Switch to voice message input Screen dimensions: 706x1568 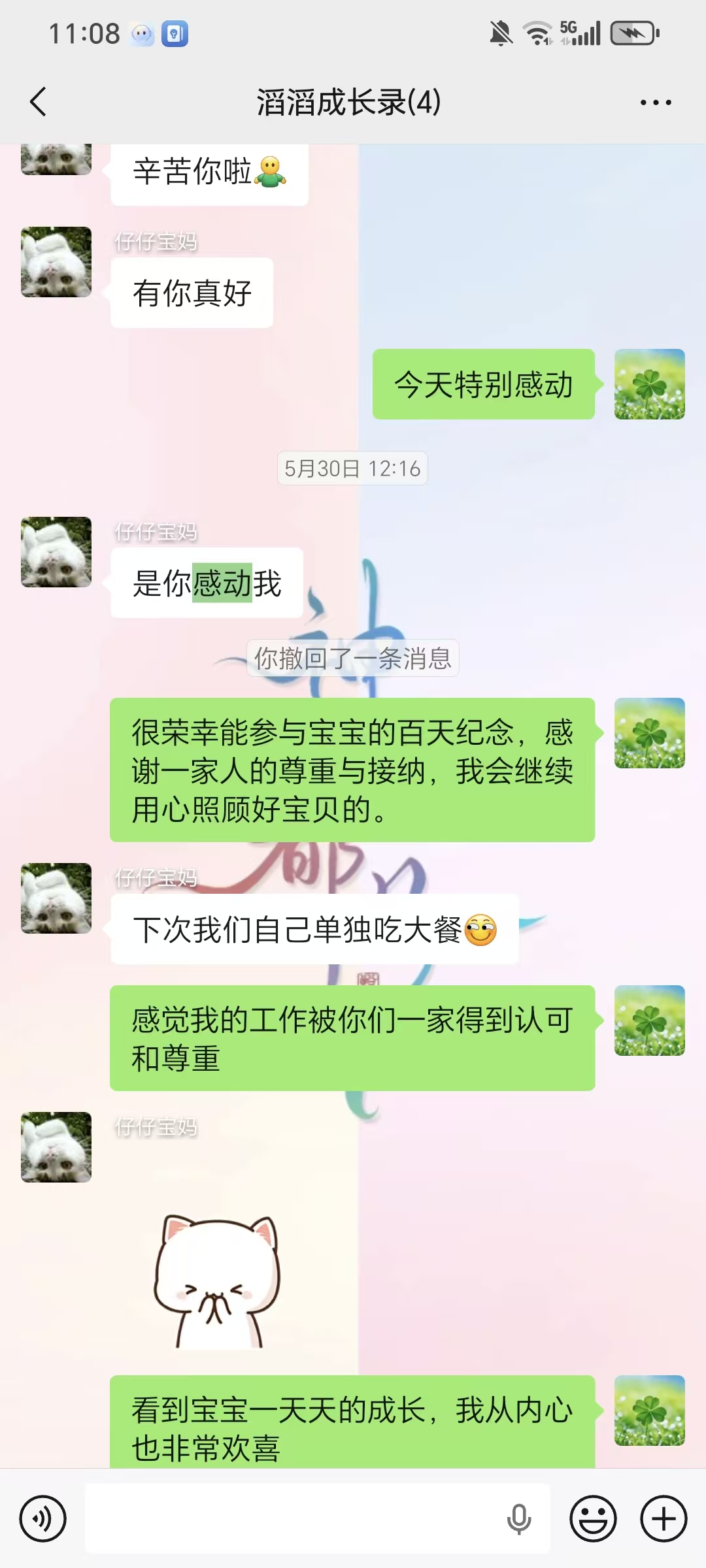(43, 1518)
